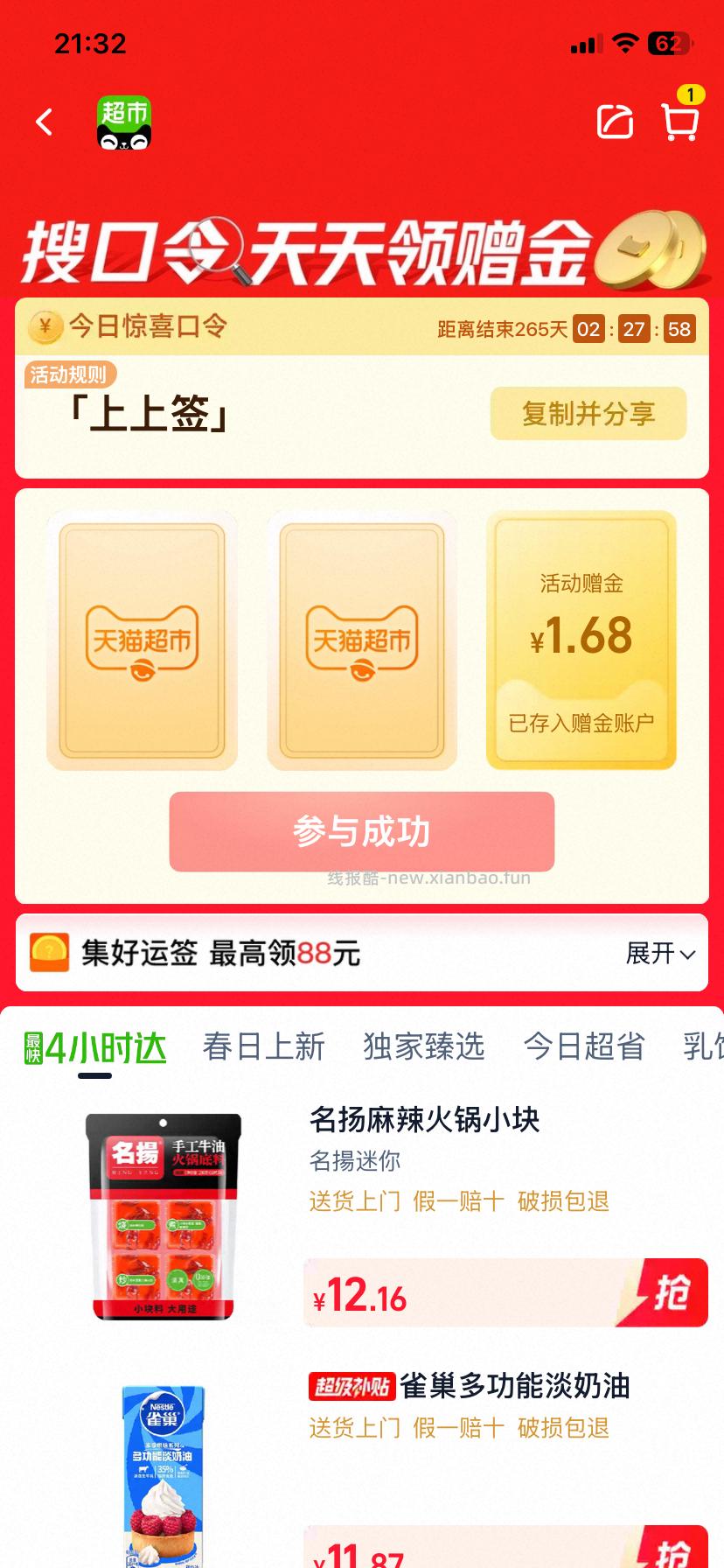The image size is (724, 1568).
Task: Open the 今日超省 tab
Action: coord(582,1046)
